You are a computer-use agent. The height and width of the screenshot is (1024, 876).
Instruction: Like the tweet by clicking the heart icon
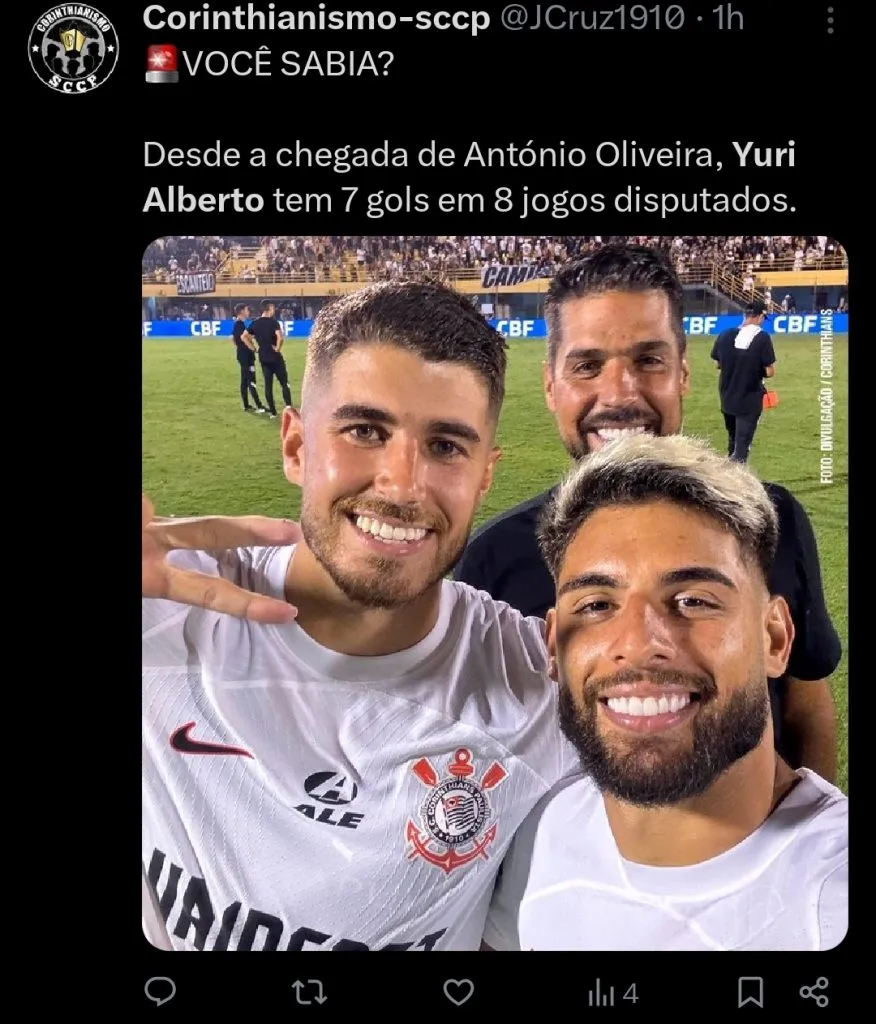(x=459, y=992)
